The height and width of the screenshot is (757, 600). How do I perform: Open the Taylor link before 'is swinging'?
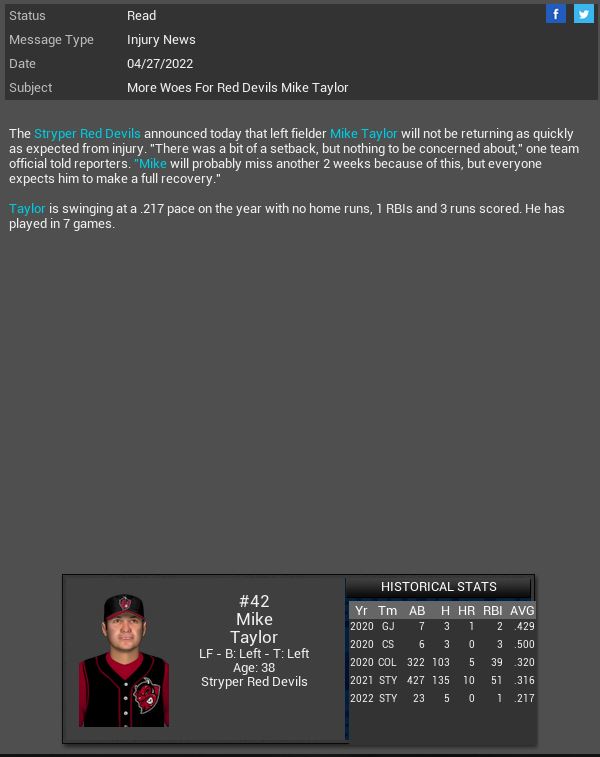point(27,208)
